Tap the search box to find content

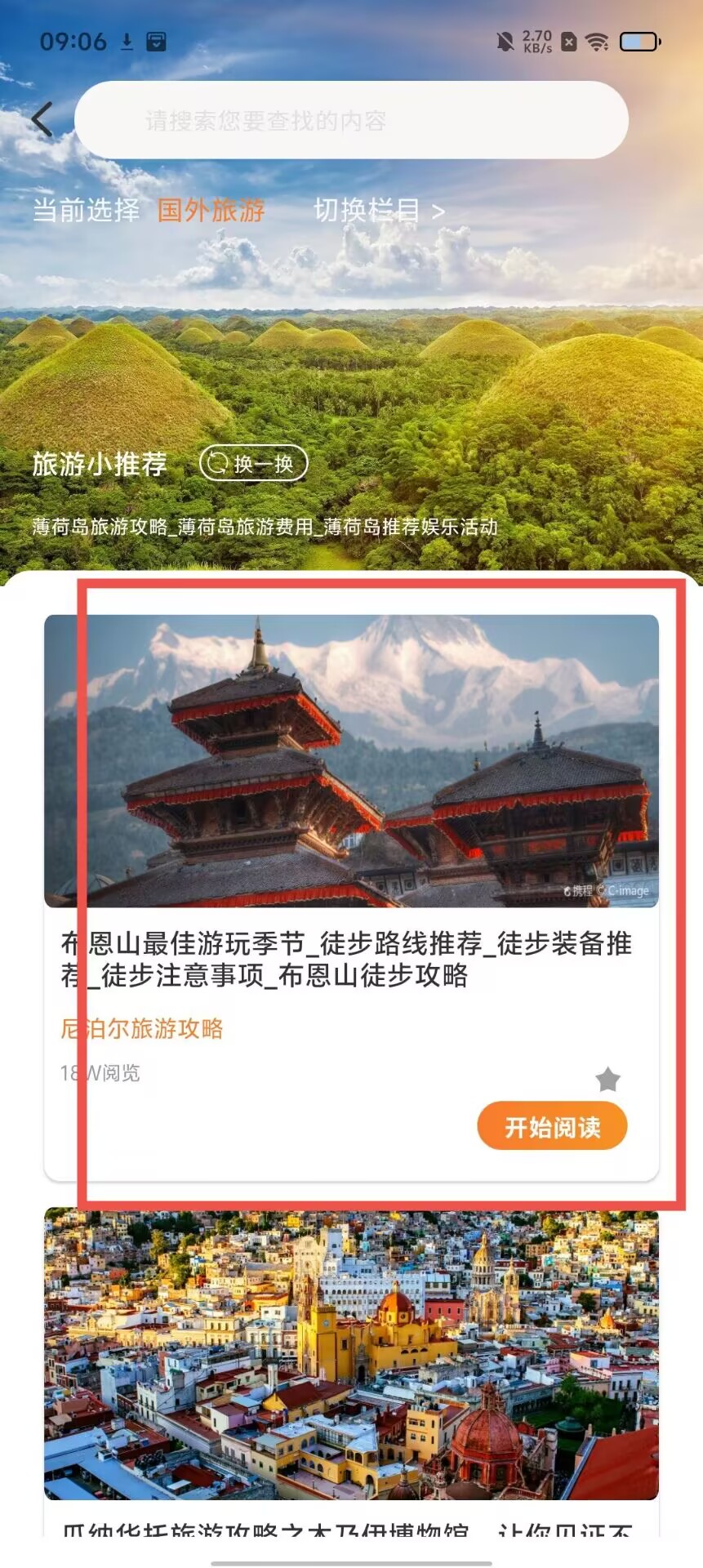tap(351, 121)
